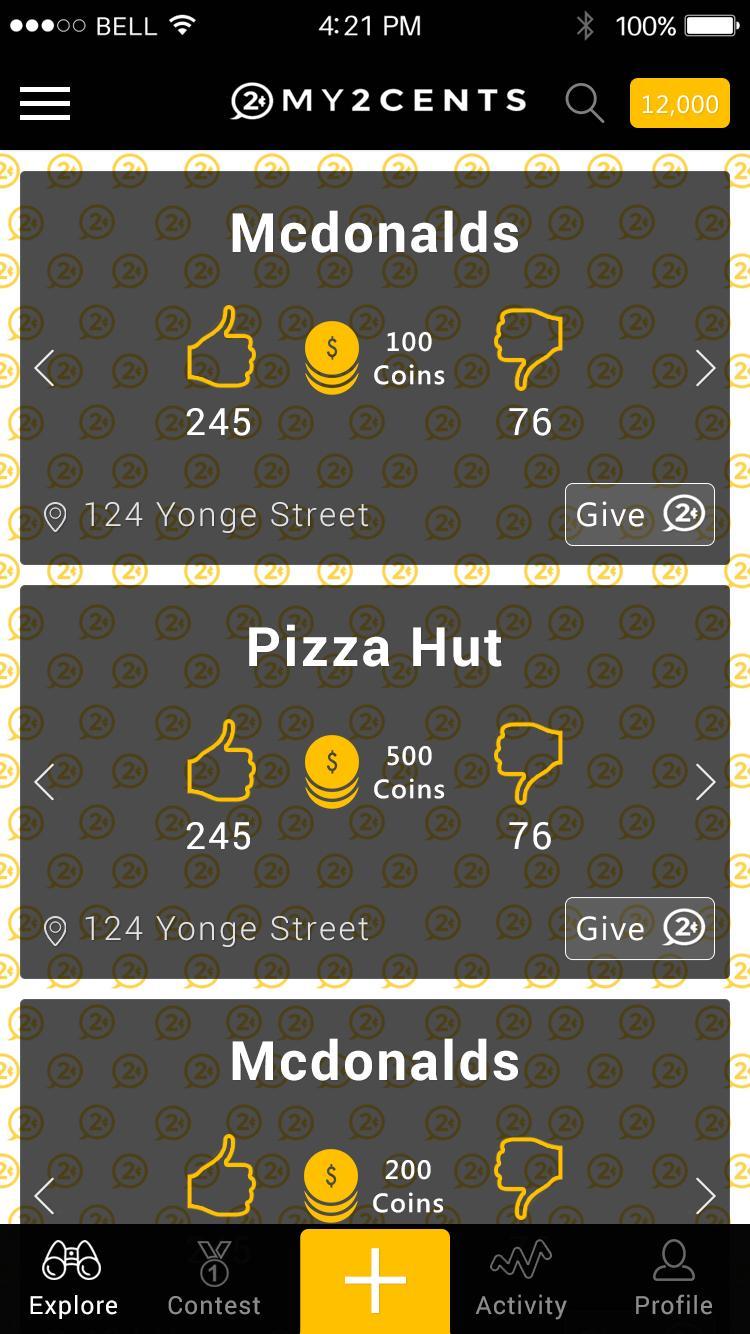This screenshot has height=1334, width=750.
Task: Give thumbs up on the 100 Coins card
Action: tap(221, 347)
